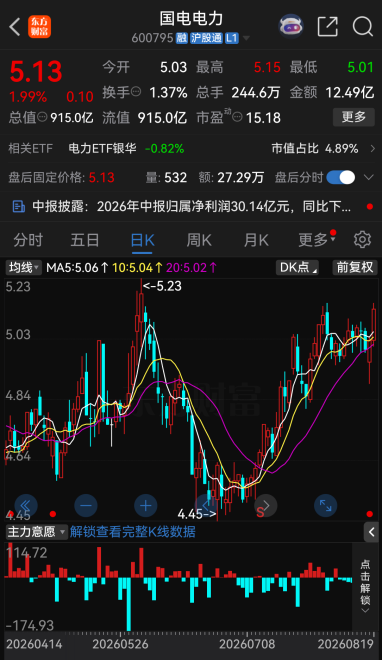The height and width of the screenshot is (660, 382).
Task: Select the 周K tab
Action: point(199,240)
